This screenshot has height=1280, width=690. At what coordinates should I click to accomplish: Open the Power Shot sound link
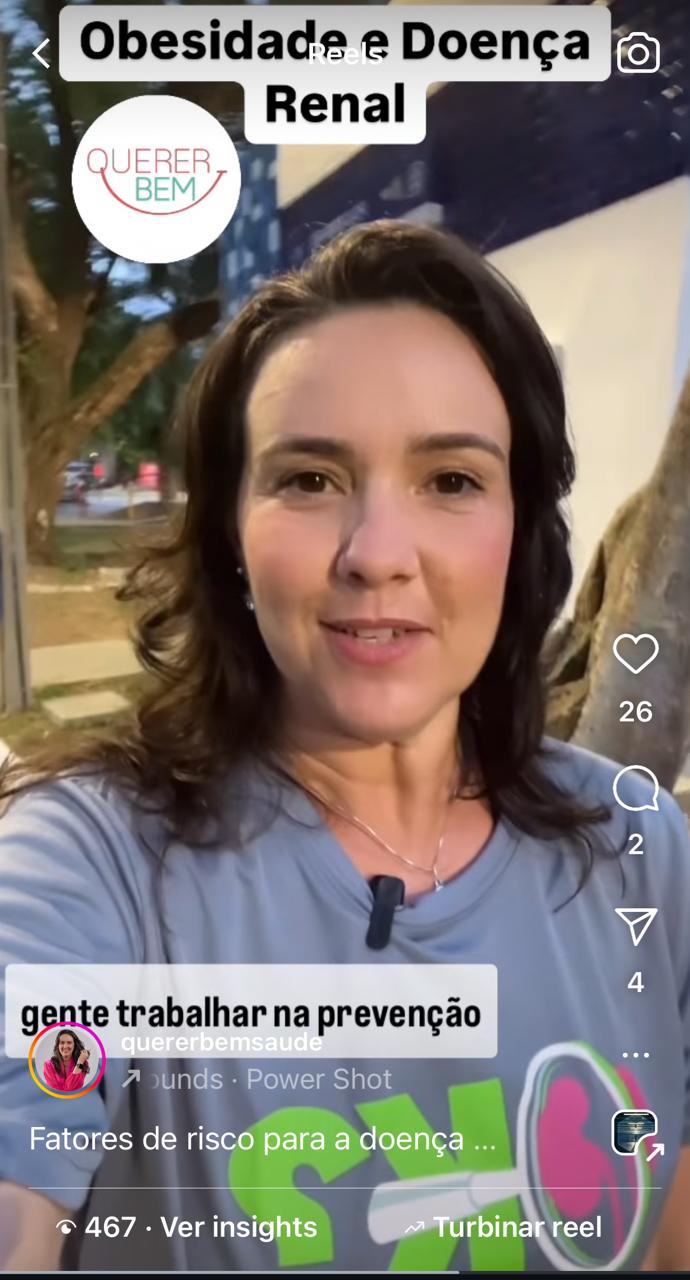(318, 1080)
